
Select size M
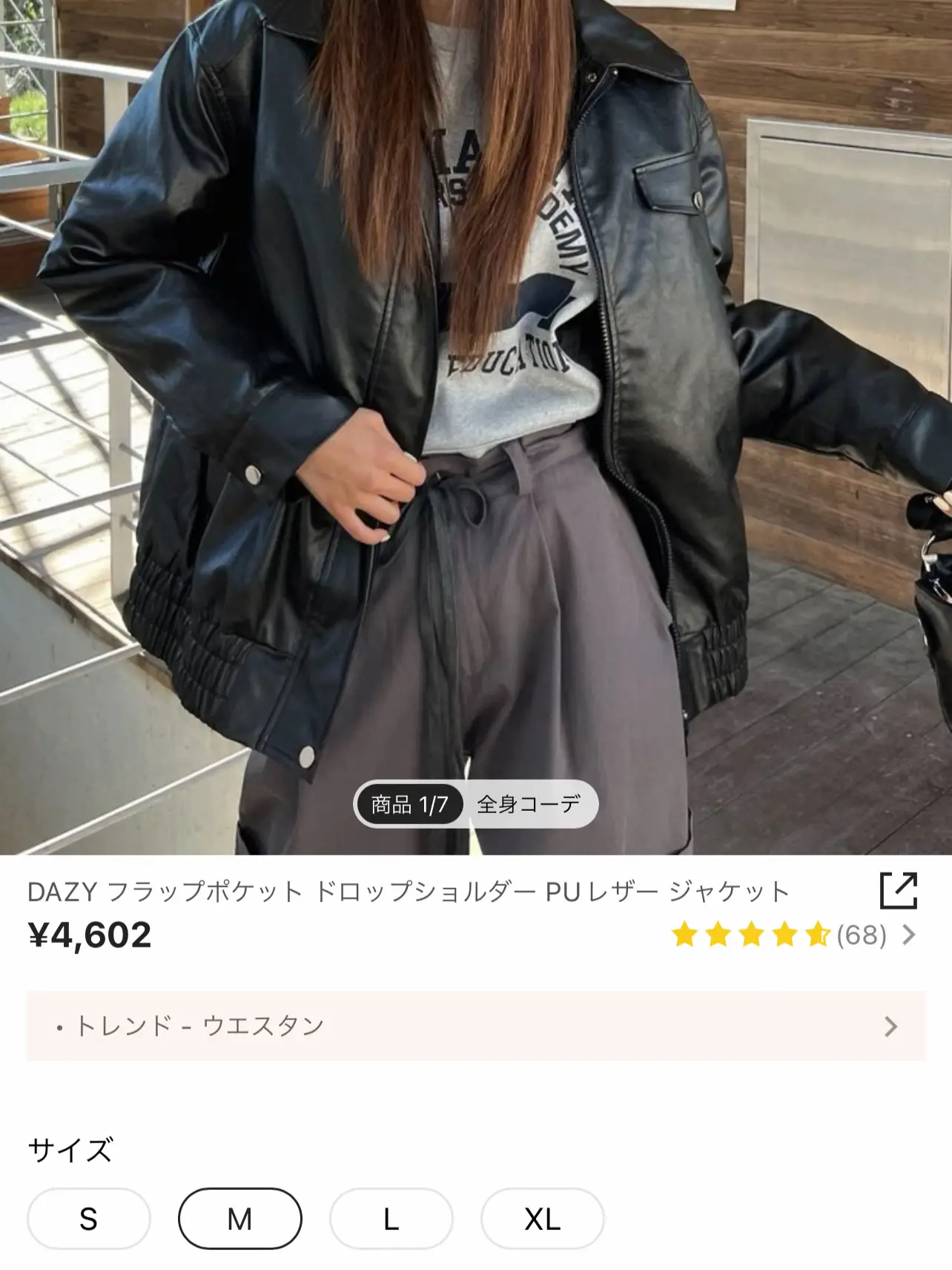(x=239, y=1219)
